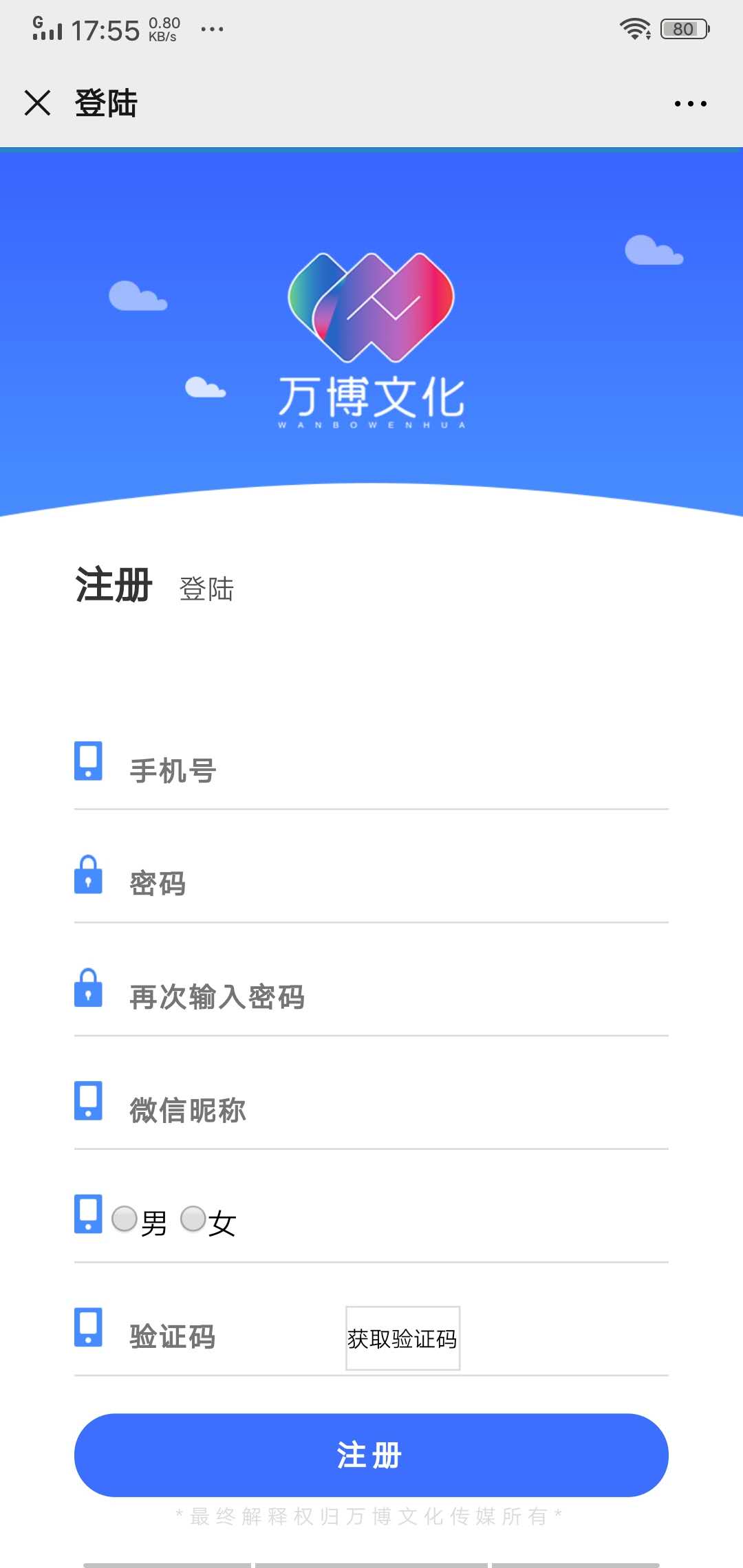Click the device icon beside gender options
This screenshot has width=743, height=1568.
pos(87,1217)
